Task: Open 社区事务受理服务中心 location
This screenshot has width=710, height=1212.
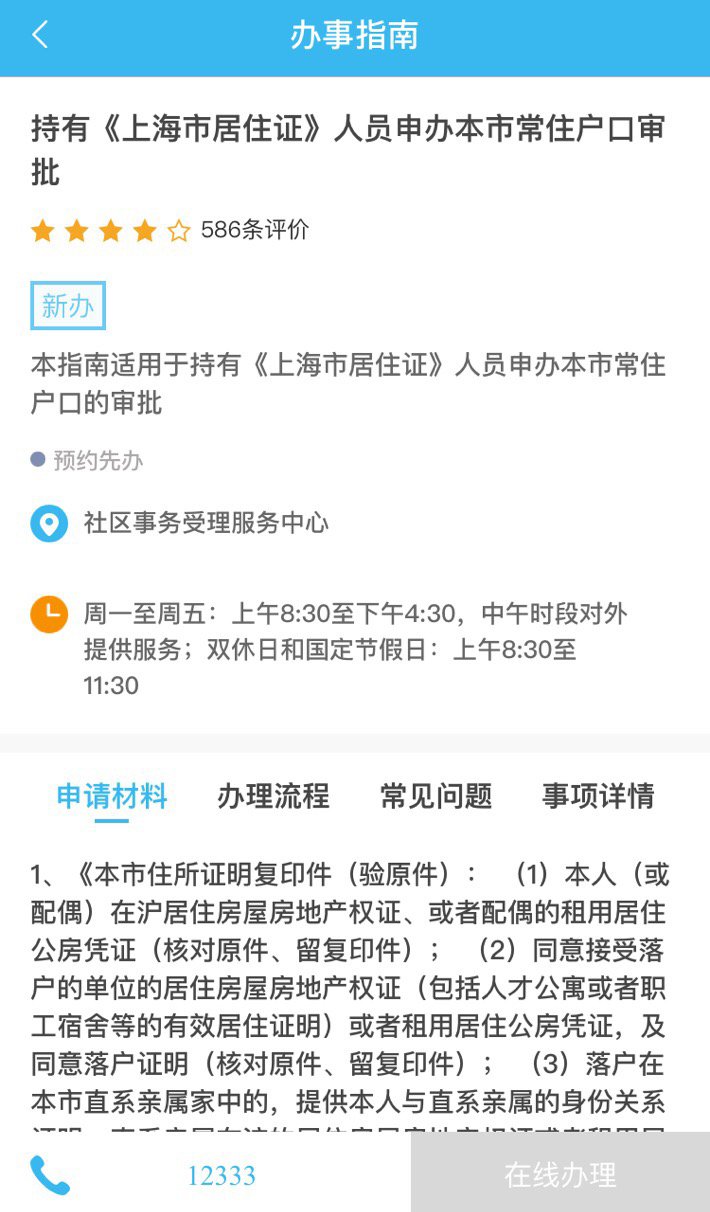Action: 206,523
